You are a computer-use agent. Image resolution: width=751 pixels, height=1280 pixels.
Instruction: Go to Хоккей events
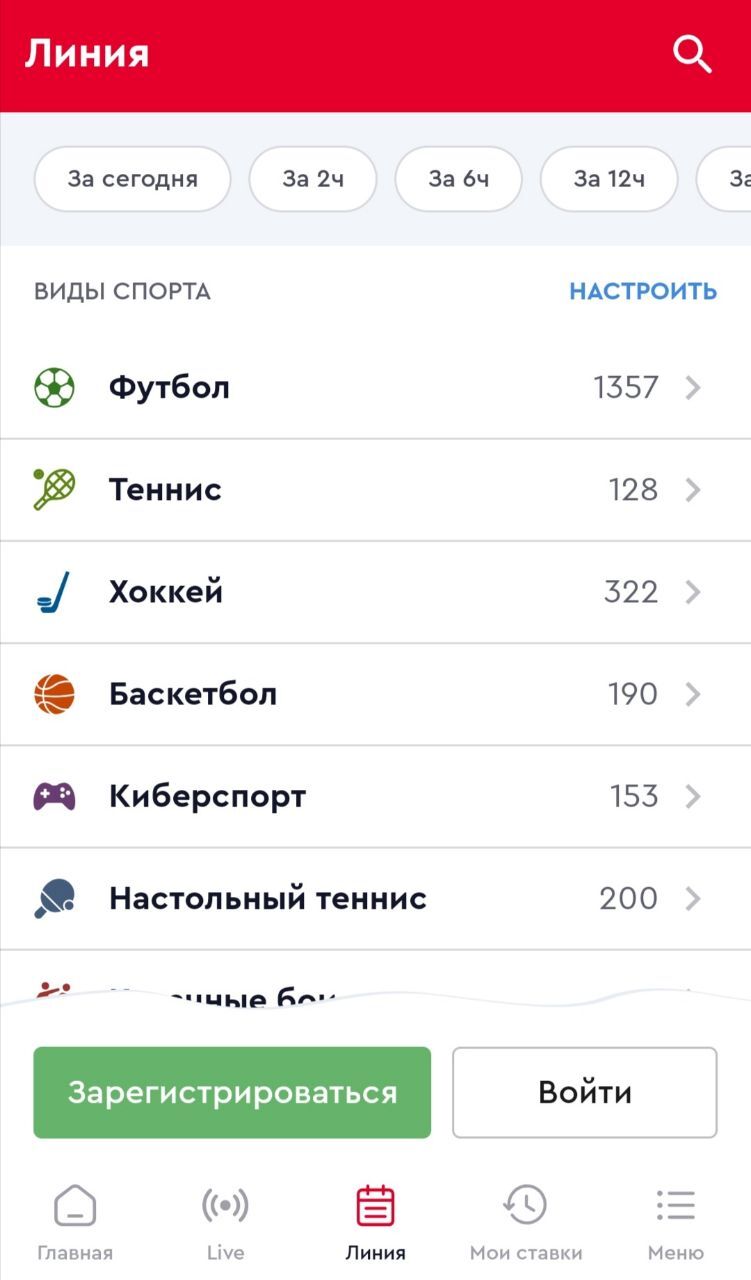tap(375, 592)
